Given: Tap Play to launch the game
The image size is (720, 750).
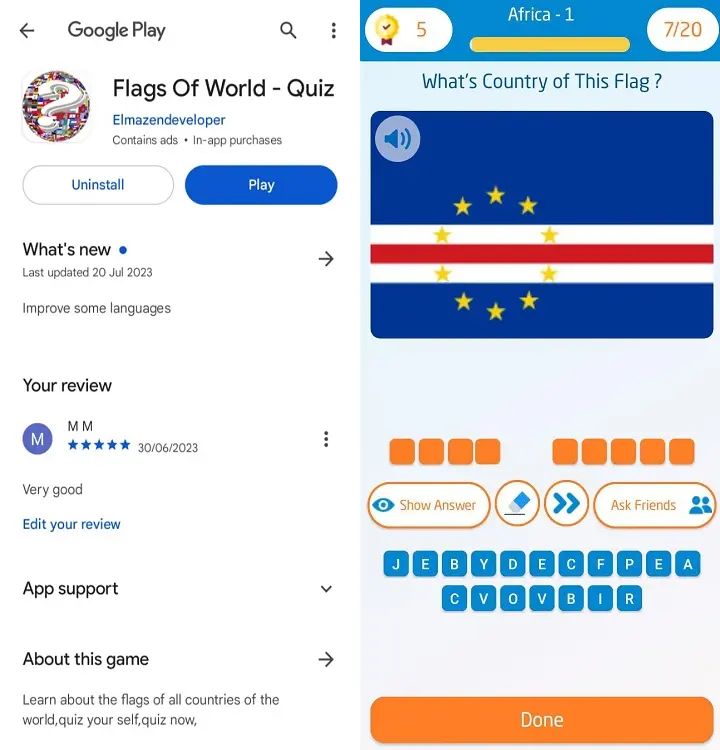Looking at the screenshot, I should 261,185.
